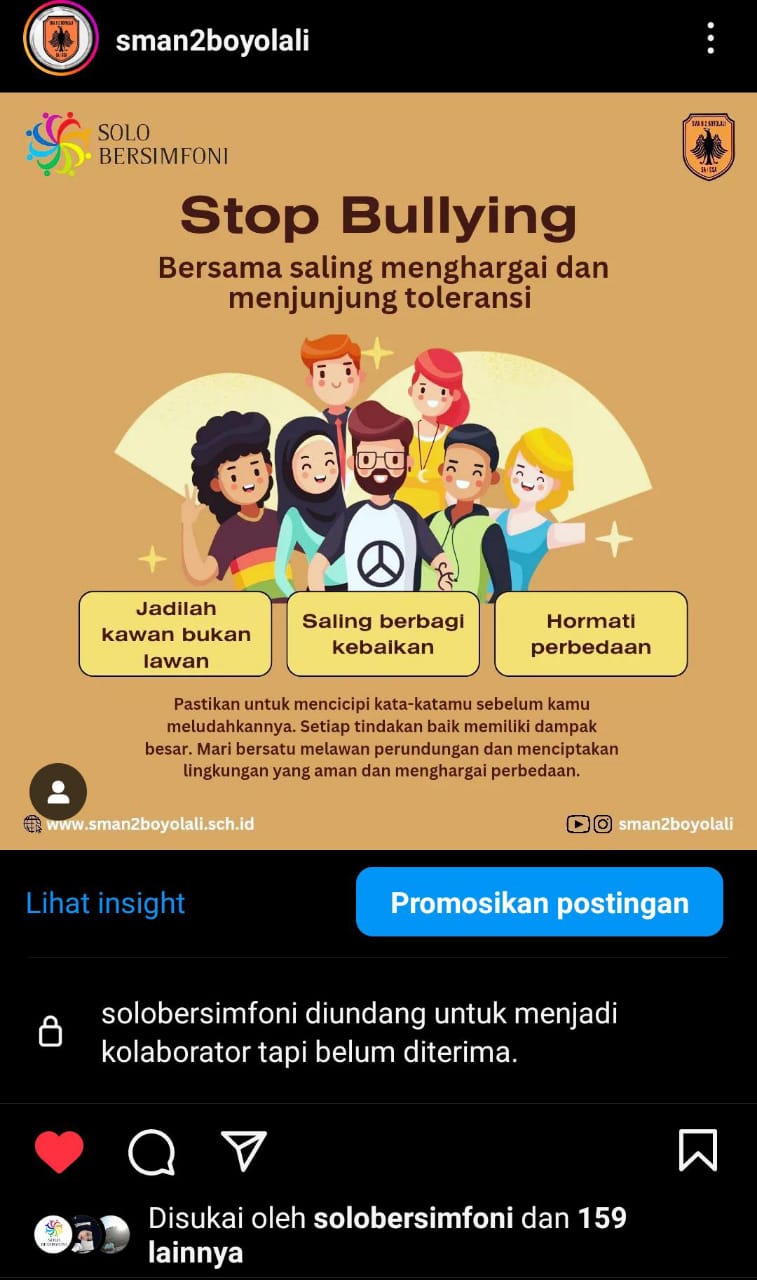
Task: Open Lihat insight for this post
Action: pos(105,903)
